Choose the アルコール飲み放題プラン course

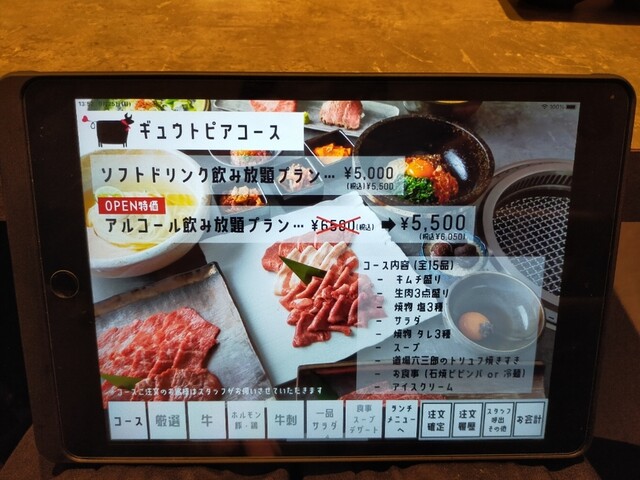point(280,222)
